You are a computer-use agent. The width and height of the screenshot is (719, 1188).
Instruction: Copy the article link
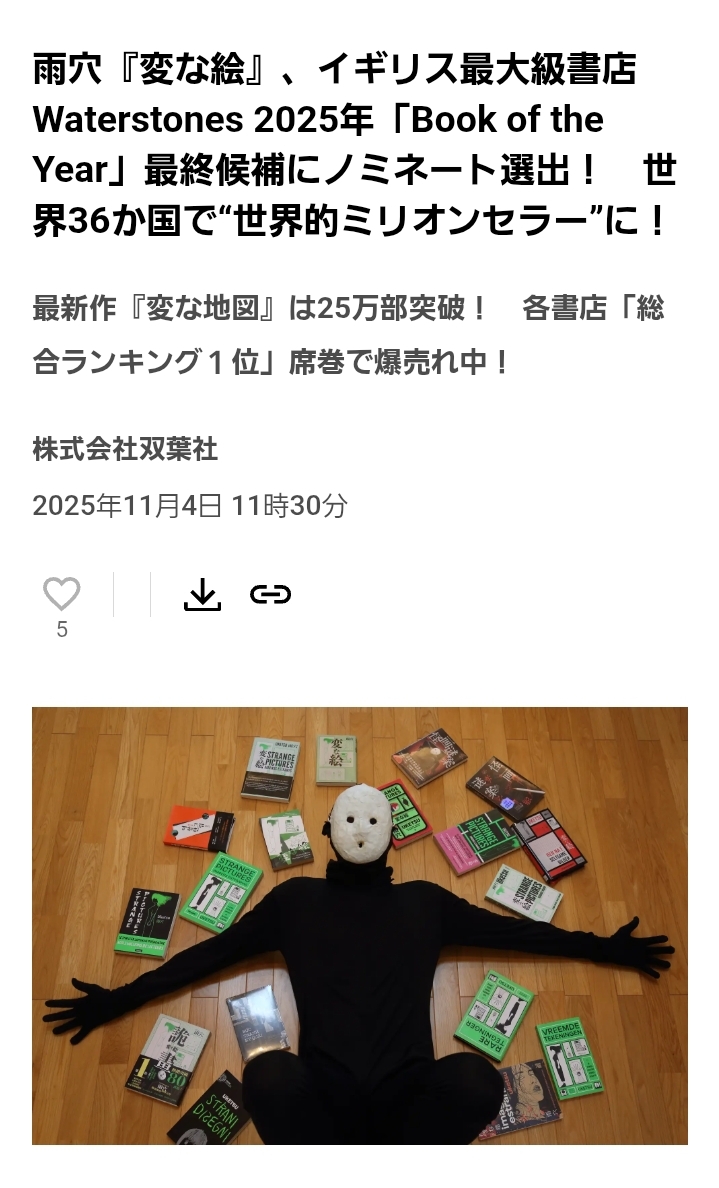pyautogui.click(x=270, y=595)
